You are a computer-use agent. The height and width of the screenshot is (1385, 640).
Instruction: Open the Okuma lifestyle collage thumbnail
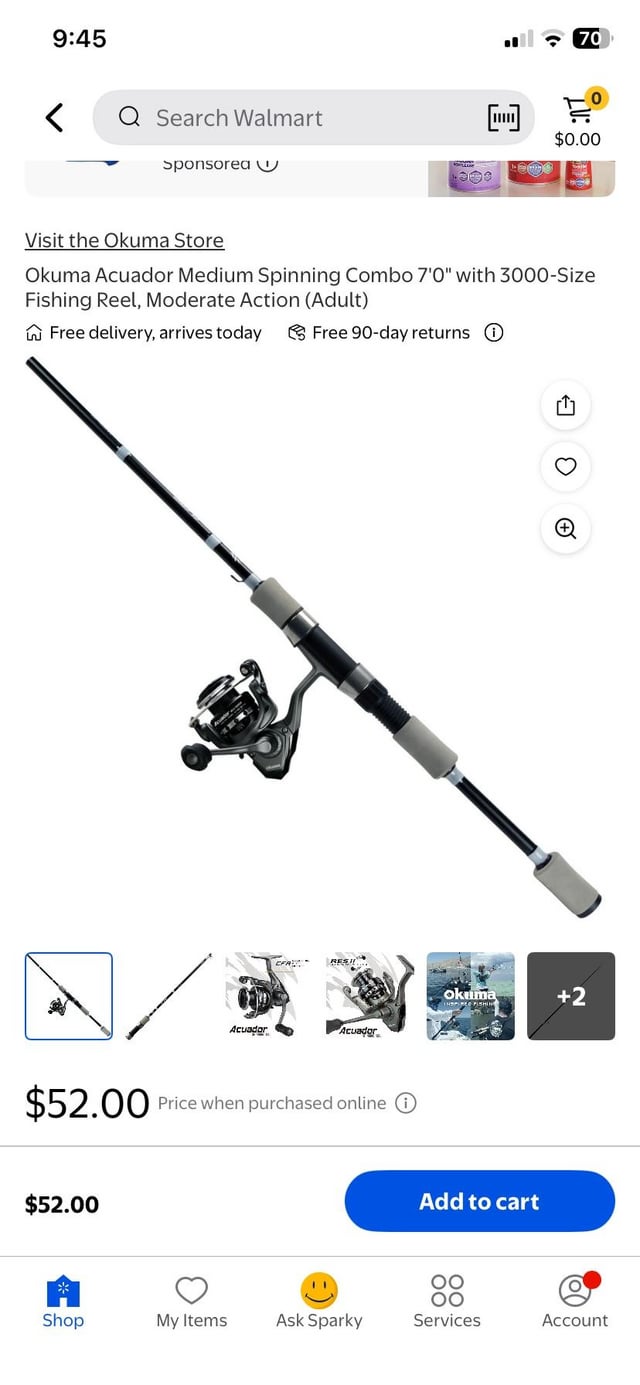pos(470,996)
